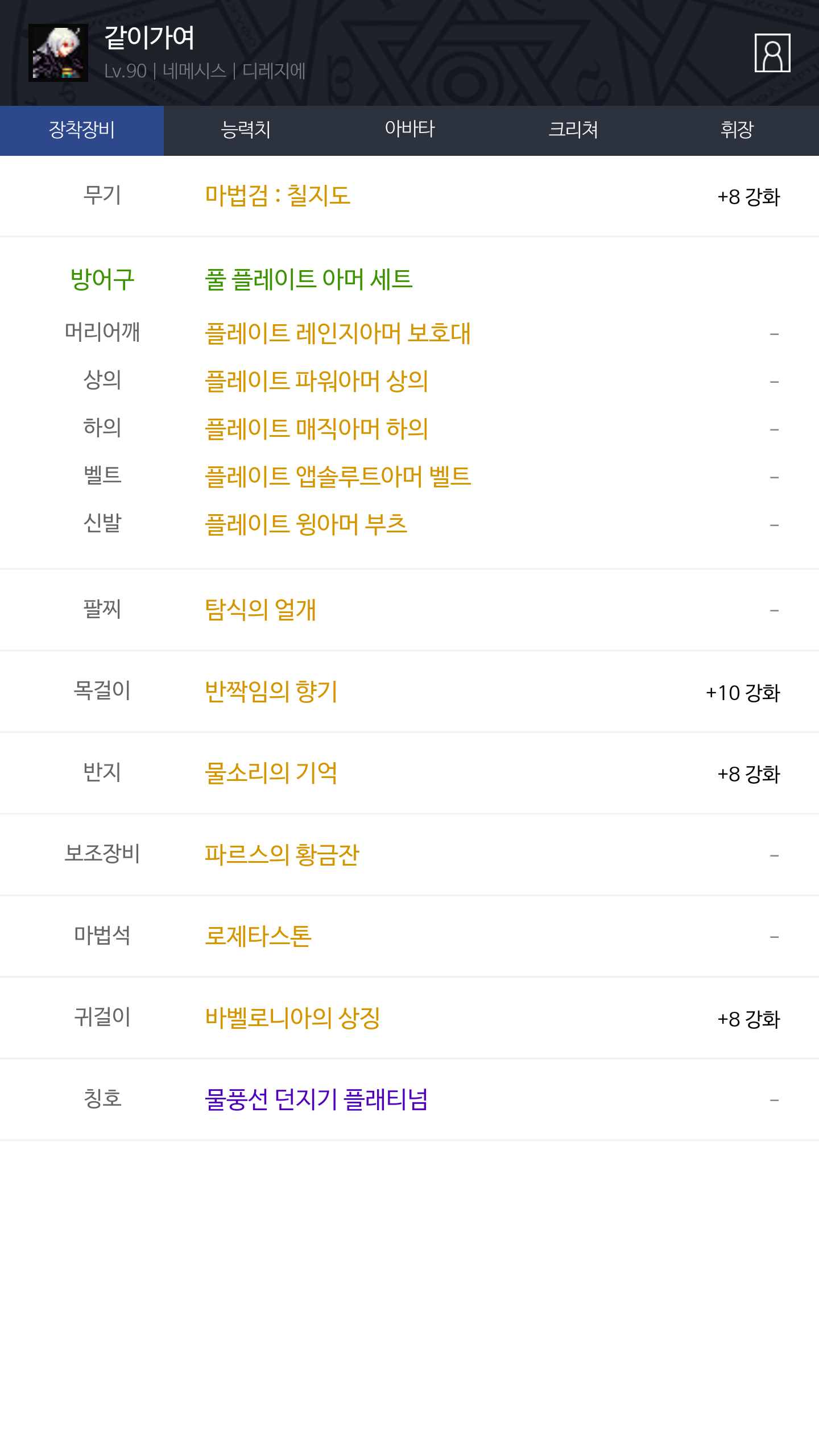Open 플레이트 매직아머 하의 item

(316, 429)
